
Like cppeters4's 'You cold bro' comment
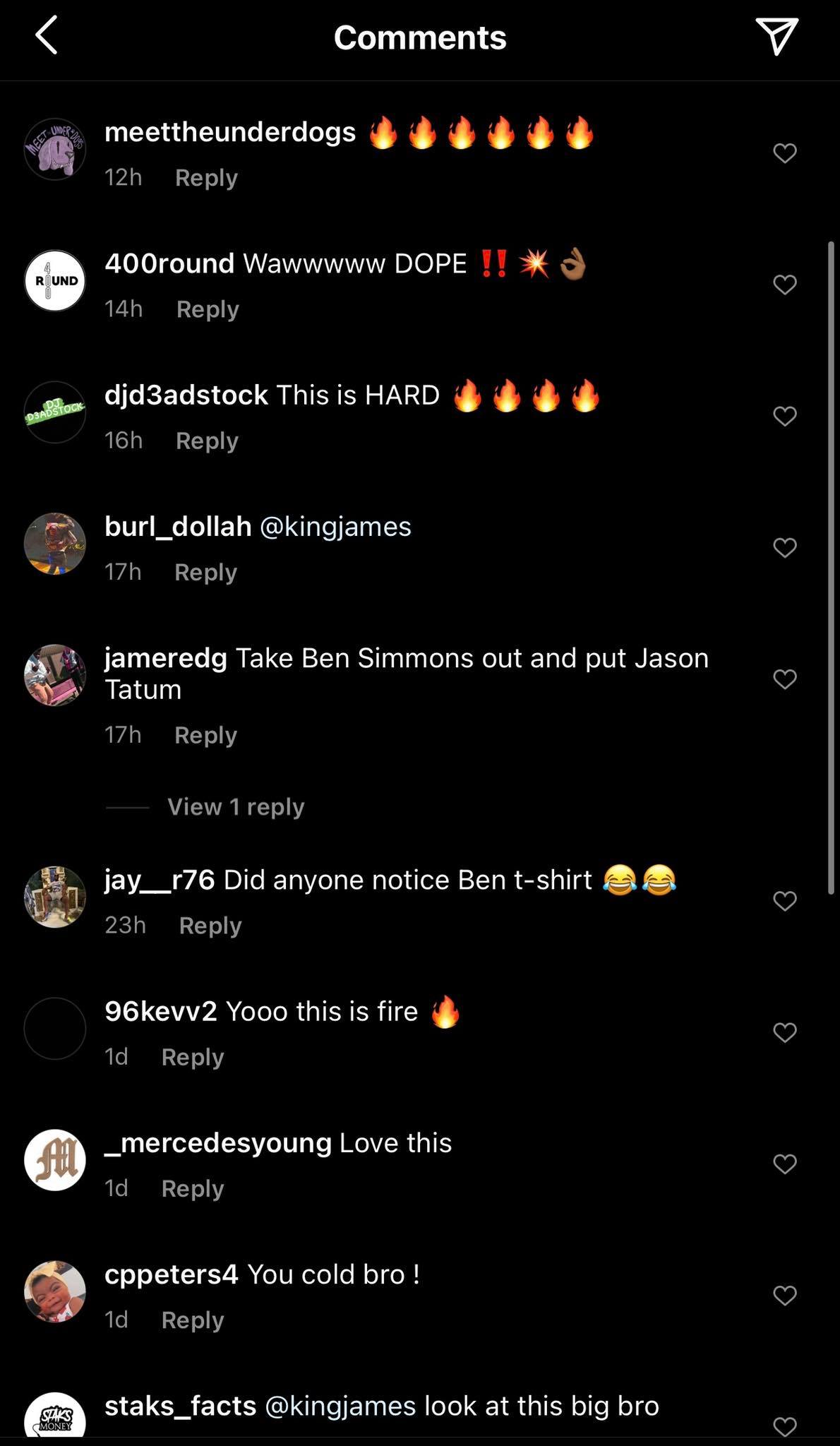tap(784, 1295)
